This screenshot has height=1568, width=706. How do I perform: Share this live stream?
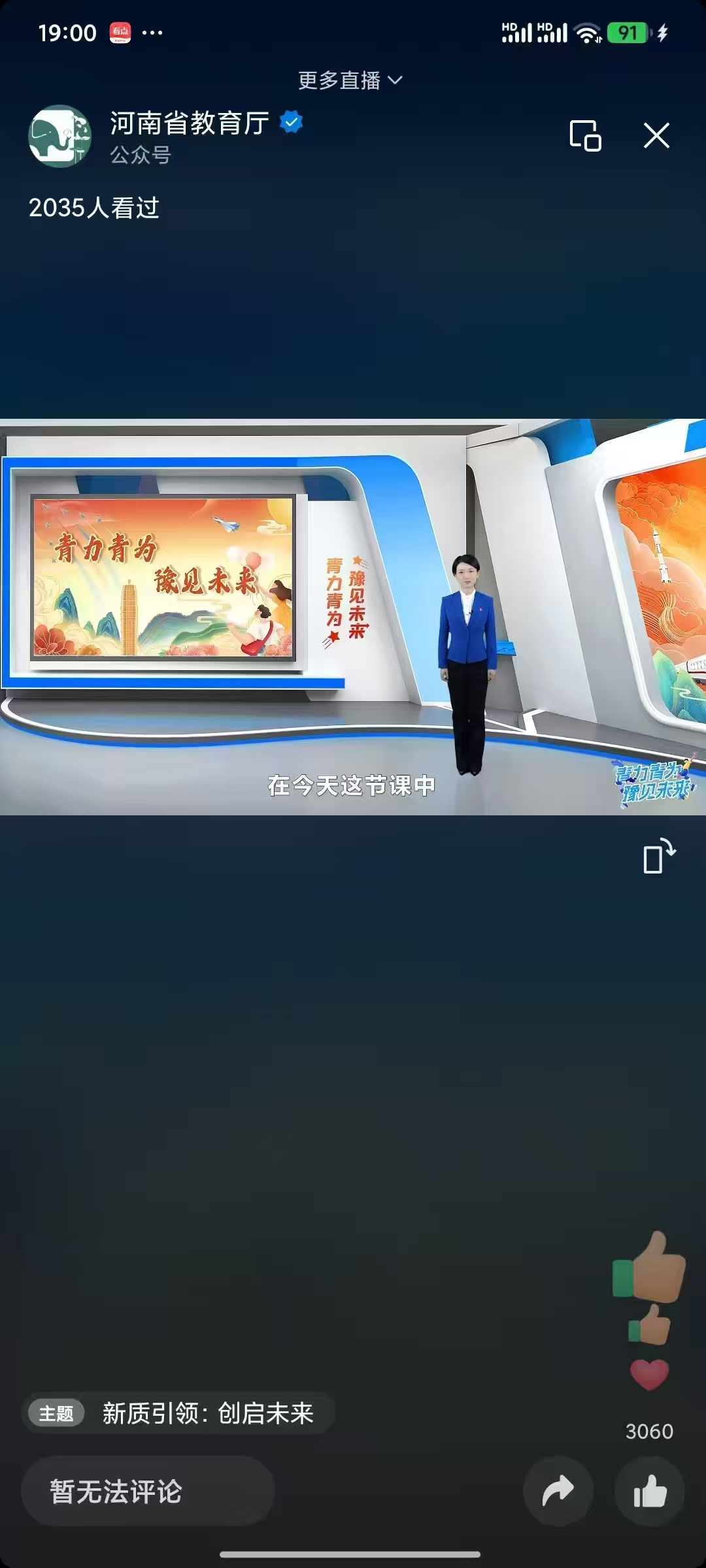coord(558,1492)
